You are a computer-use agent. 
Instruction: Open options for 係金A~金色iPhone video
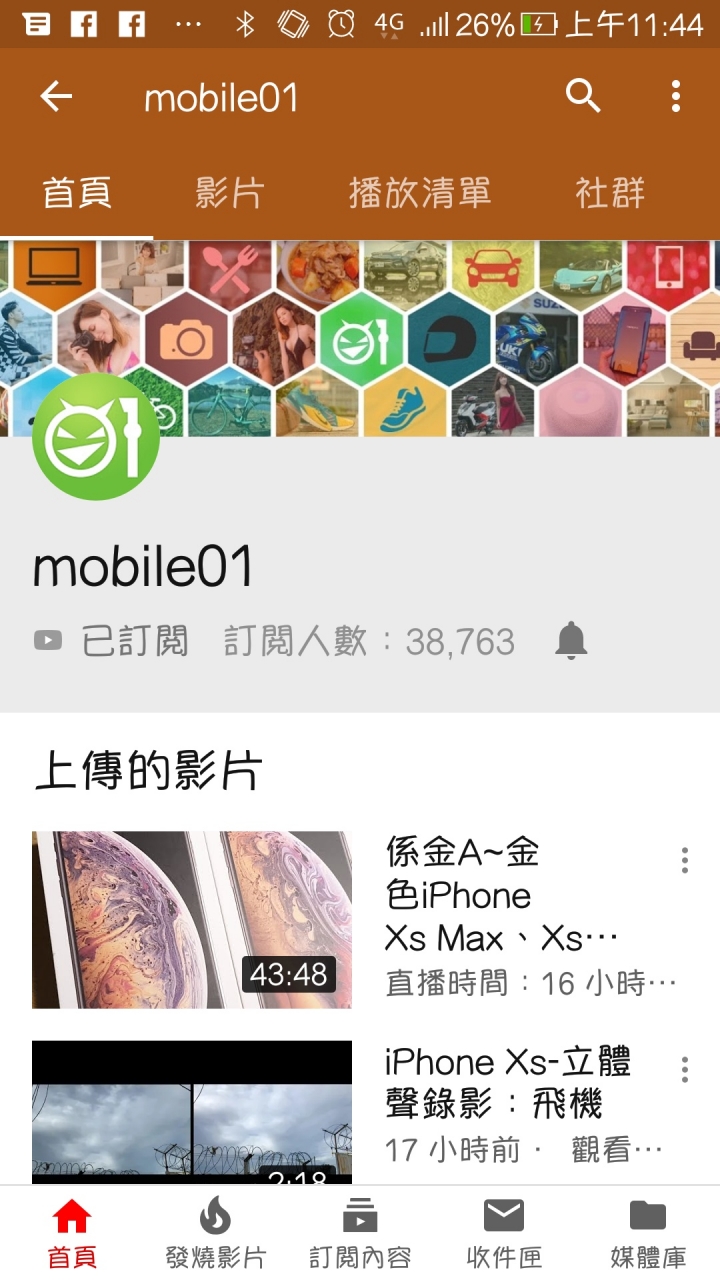685,860
